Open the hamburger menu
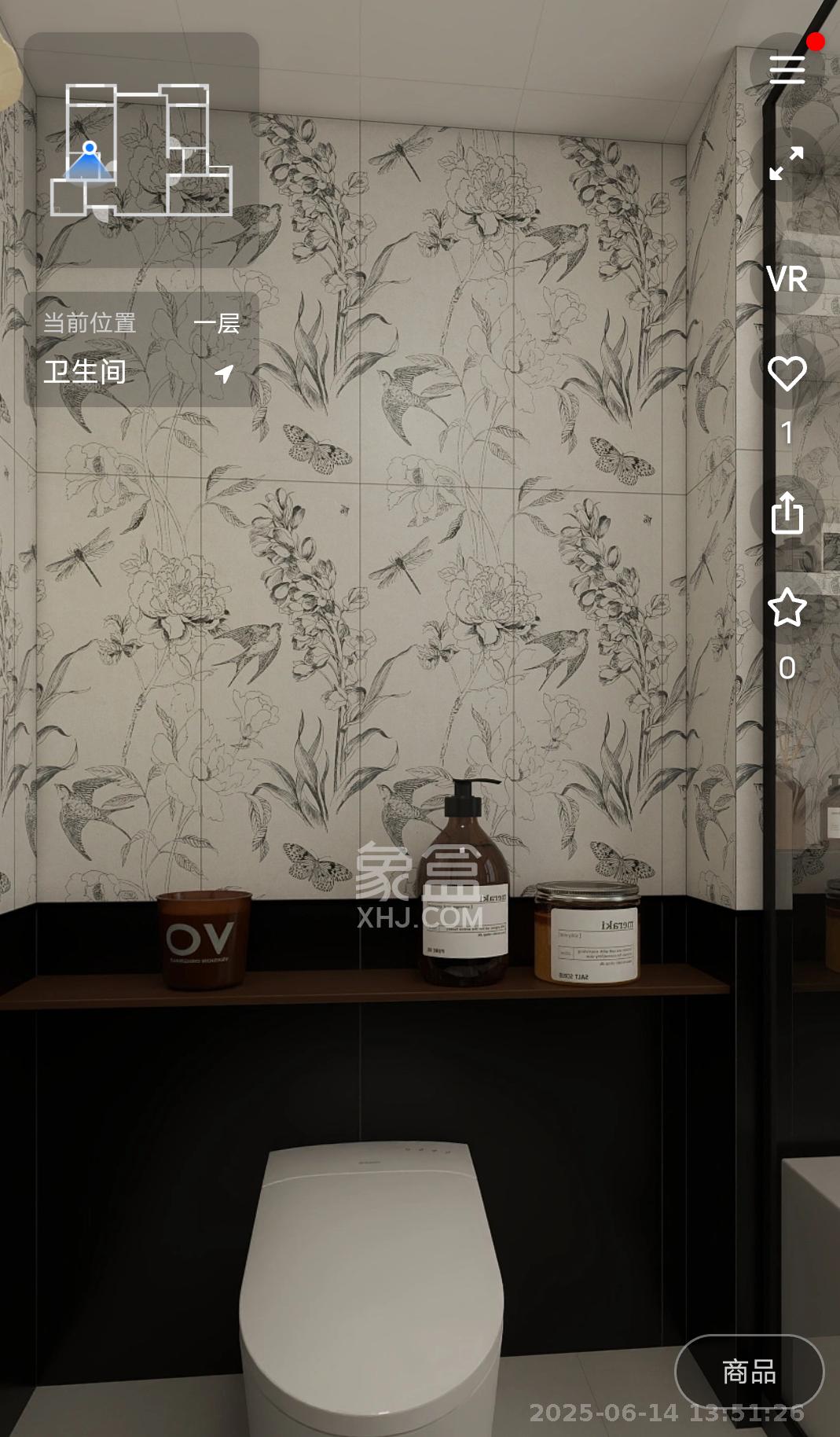 pyautogui.click(x=787, y=69)
